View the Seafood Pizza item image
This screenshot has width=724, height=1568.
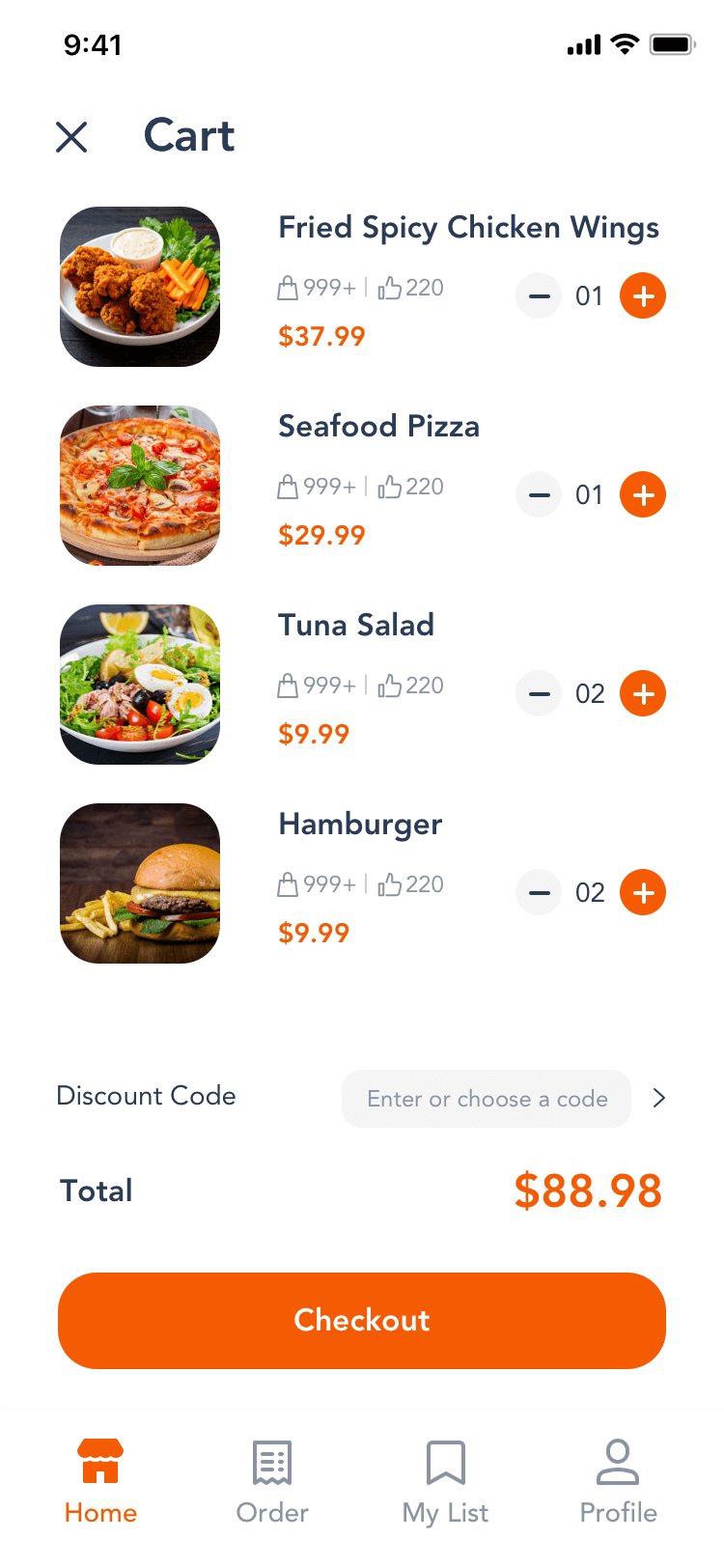coord(140,486)
